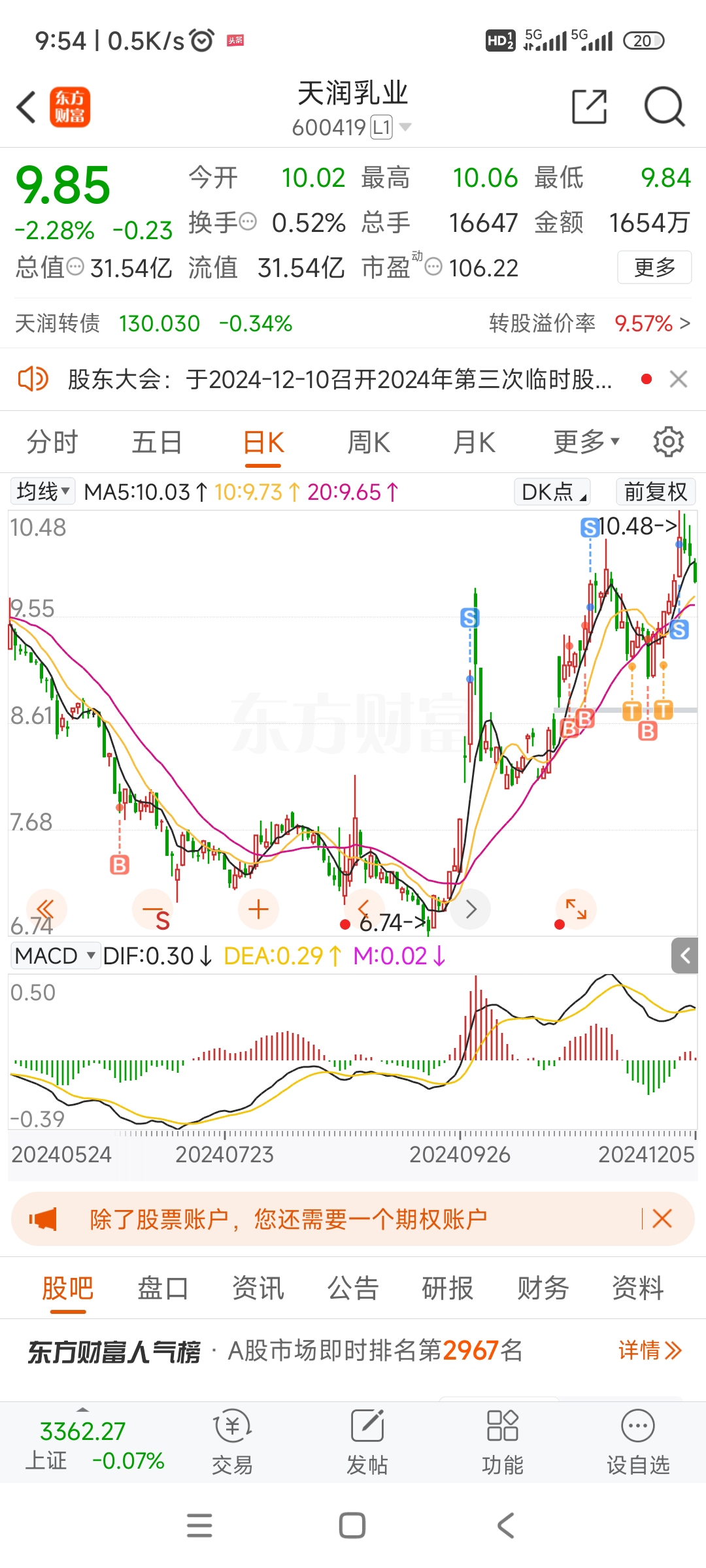706x1568 pixels.
Task: Switch to the 分时 chart tab
Action: tap(52, 442)
